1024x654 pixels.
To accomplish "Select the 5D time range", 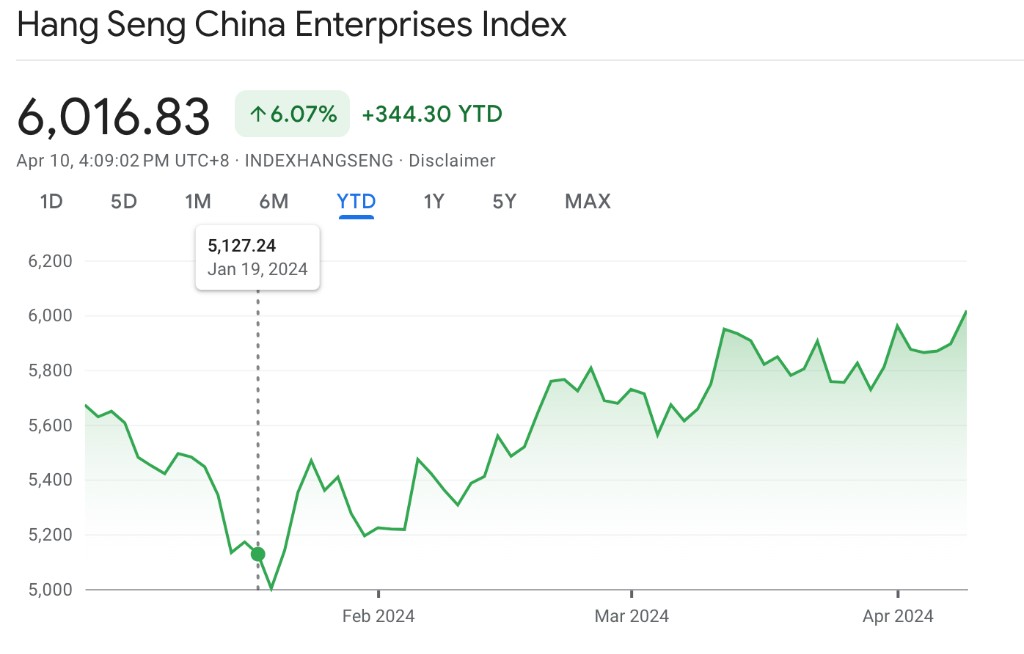I will 123,201.
